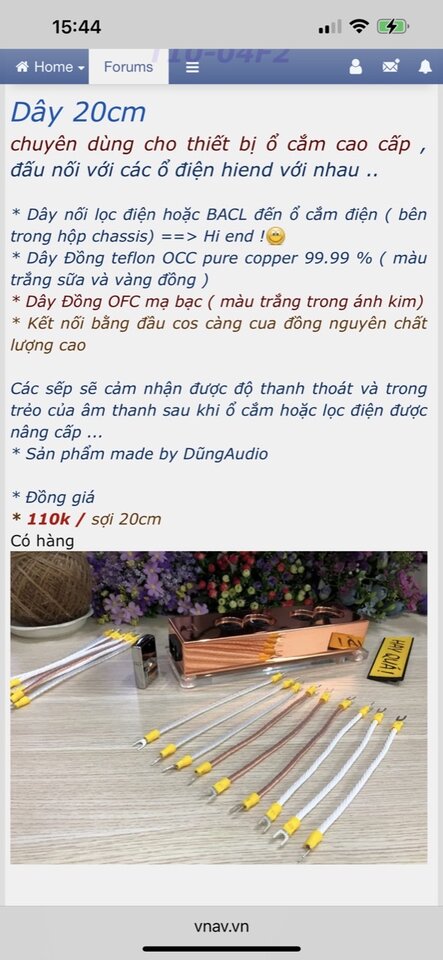The height and width of the screenshot is (960, 443).
Task: Open the alerts bell icon
Action: [x=425, y=67]
